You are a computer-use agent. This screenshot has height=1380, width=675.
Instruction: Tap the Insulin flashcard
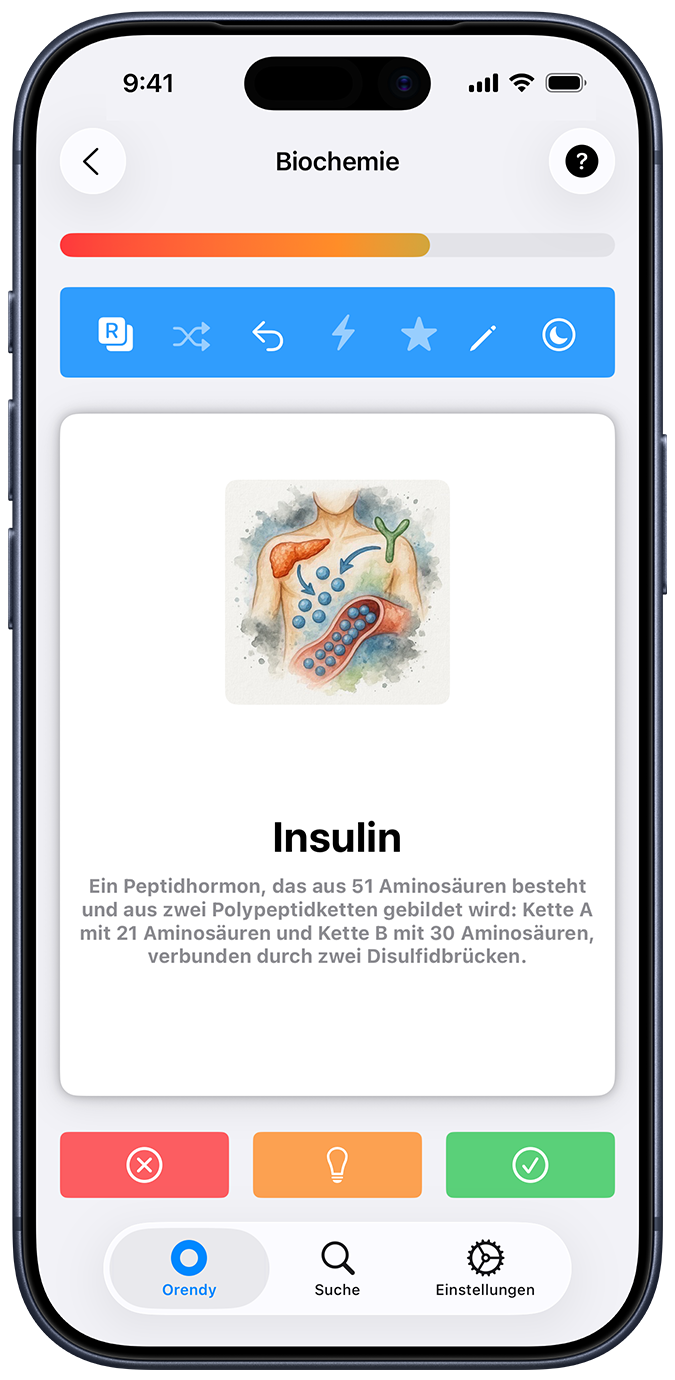coord(337,754)
